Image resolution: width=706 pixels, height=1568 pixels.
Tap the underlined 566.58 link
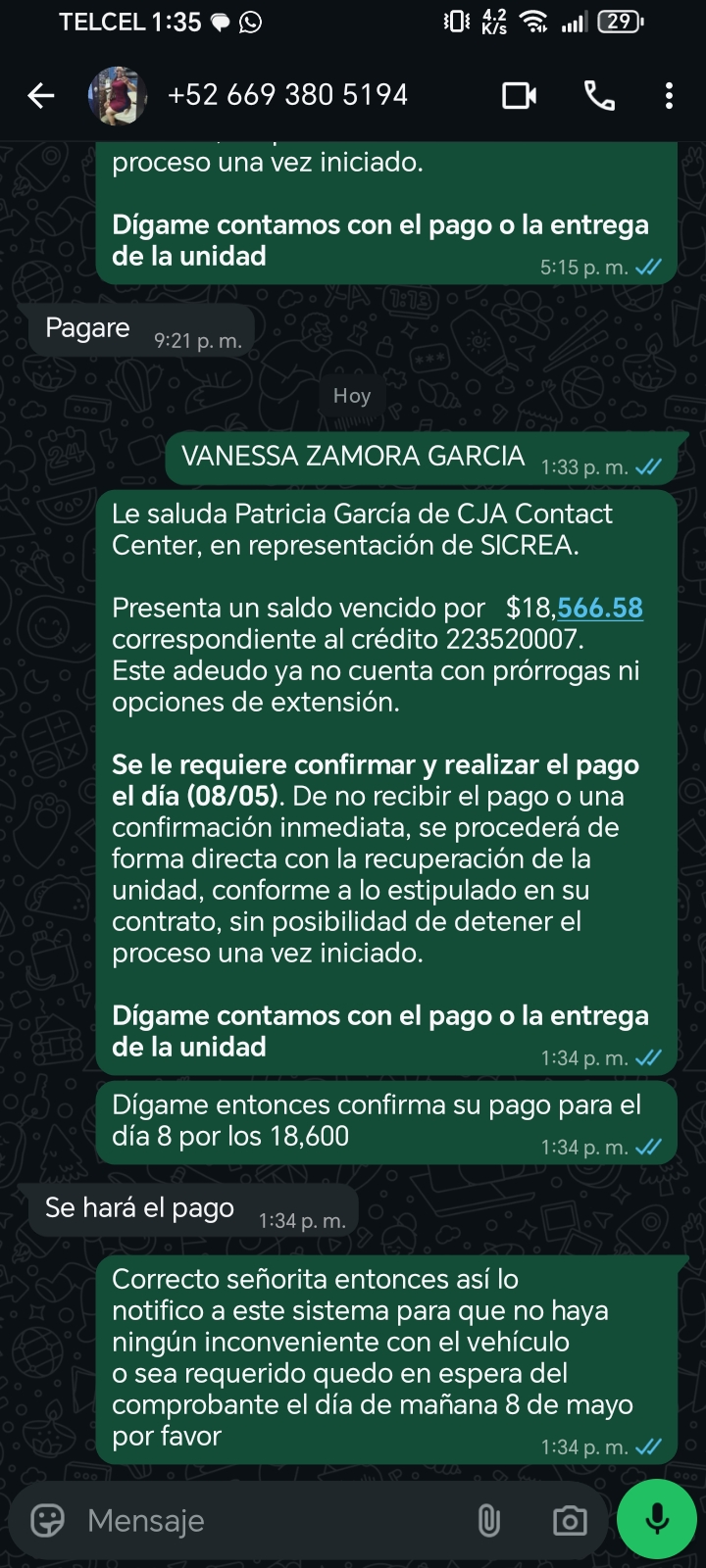[x=600, y=608]
